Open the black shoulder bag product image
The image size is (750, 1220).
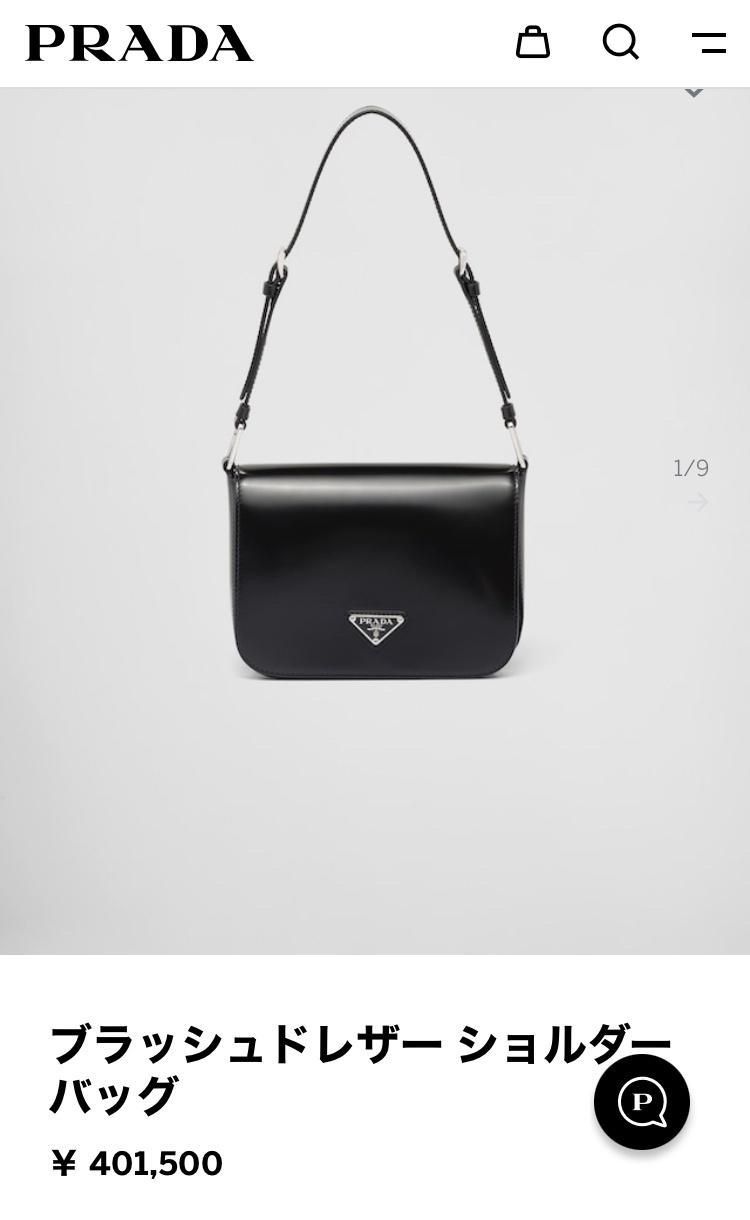tap(375, 520)
